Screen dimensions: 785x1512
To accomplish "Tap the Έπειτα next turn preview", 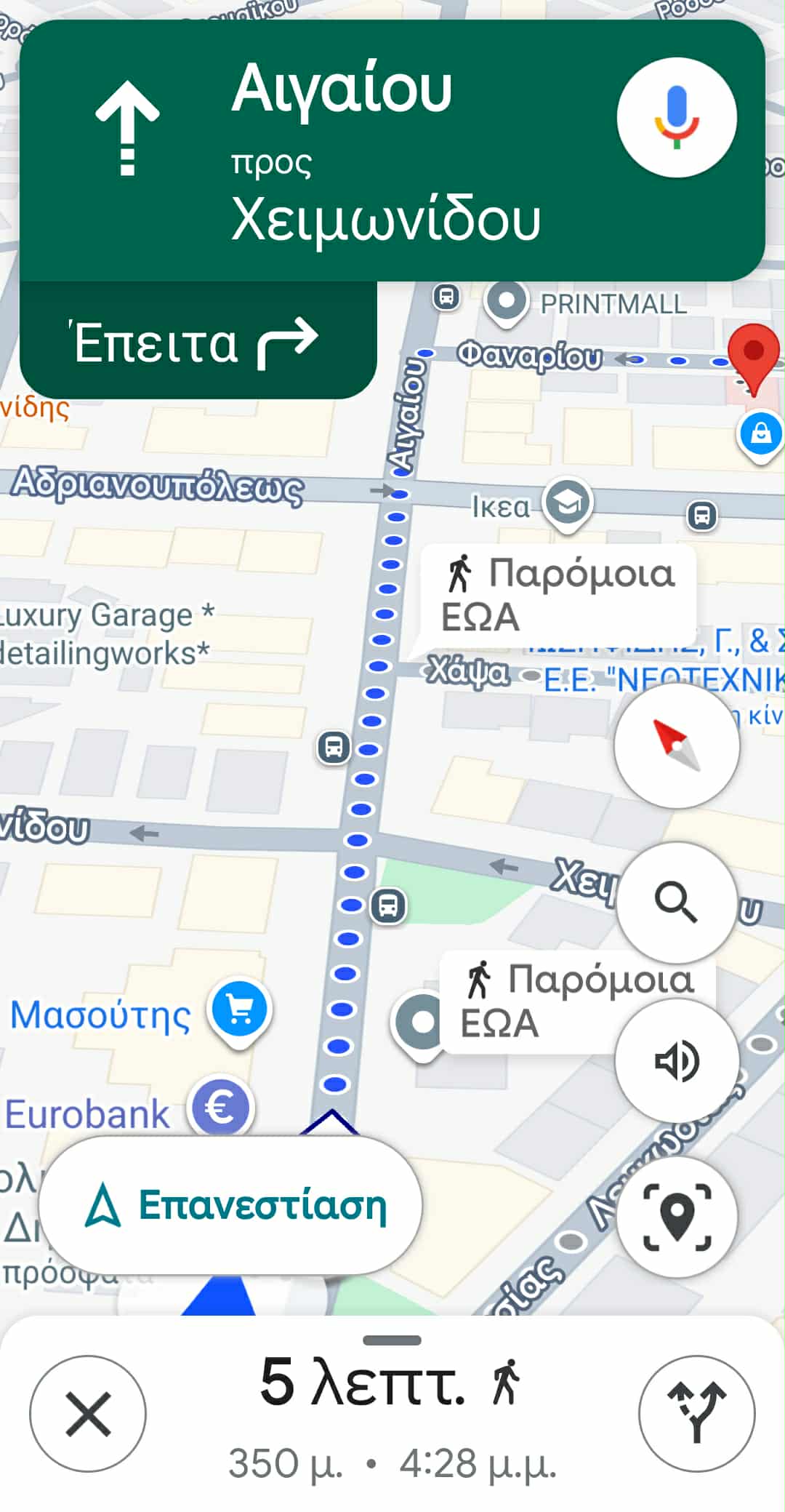I will (198, 342).
